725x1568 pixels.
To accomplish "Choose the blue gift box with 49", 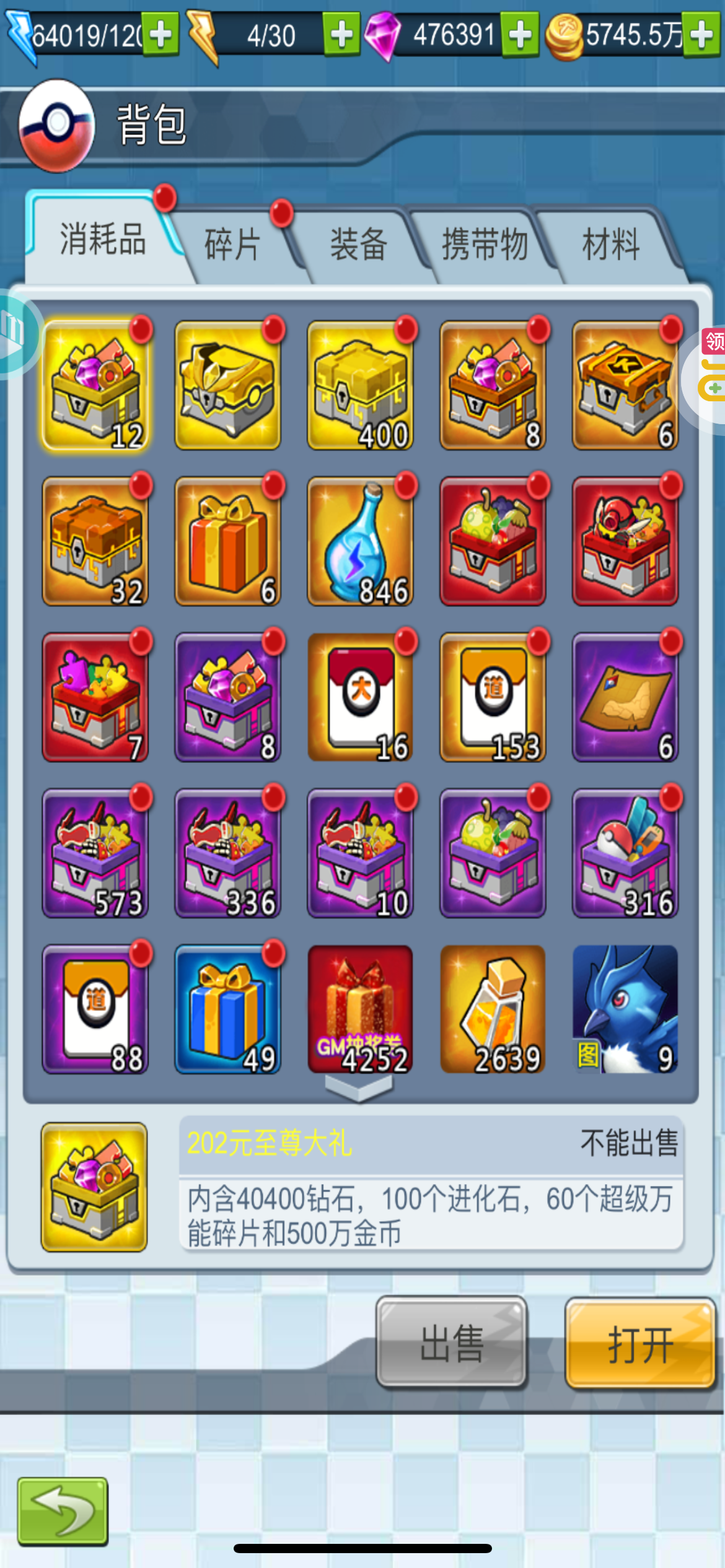I will pyautogui.click(x=227, y=1009).
